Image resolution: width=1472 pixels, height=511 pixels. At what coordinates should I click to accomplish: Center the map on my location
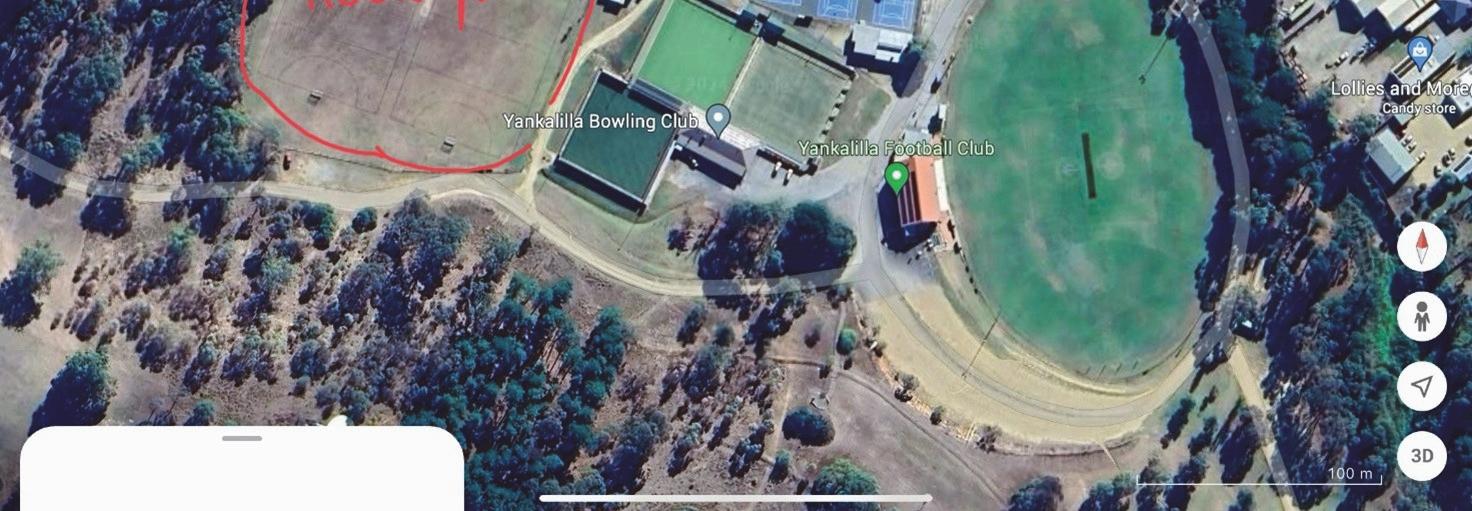[1421, 387]
